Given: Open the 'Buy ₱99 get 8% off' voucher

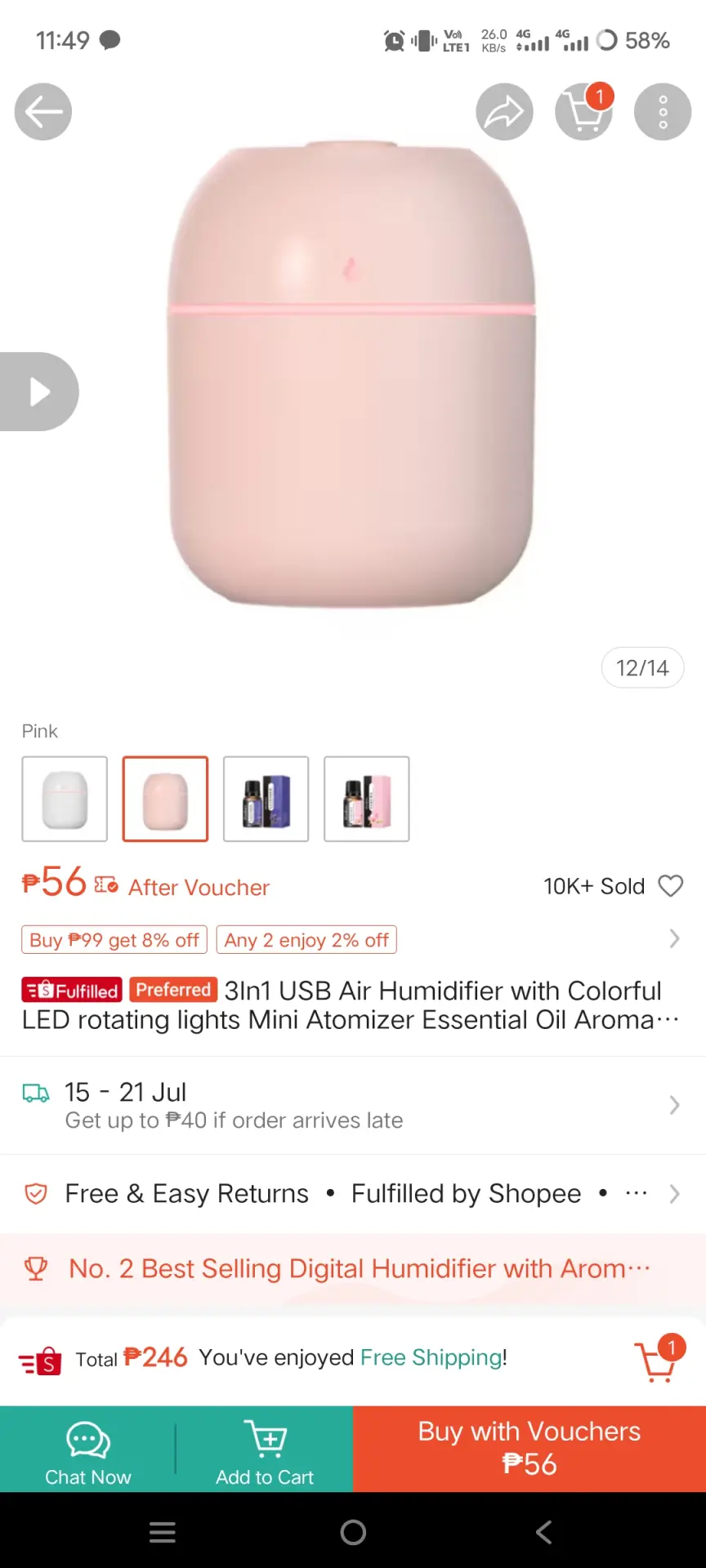Looking at the screenshot, I should (114, 940).
